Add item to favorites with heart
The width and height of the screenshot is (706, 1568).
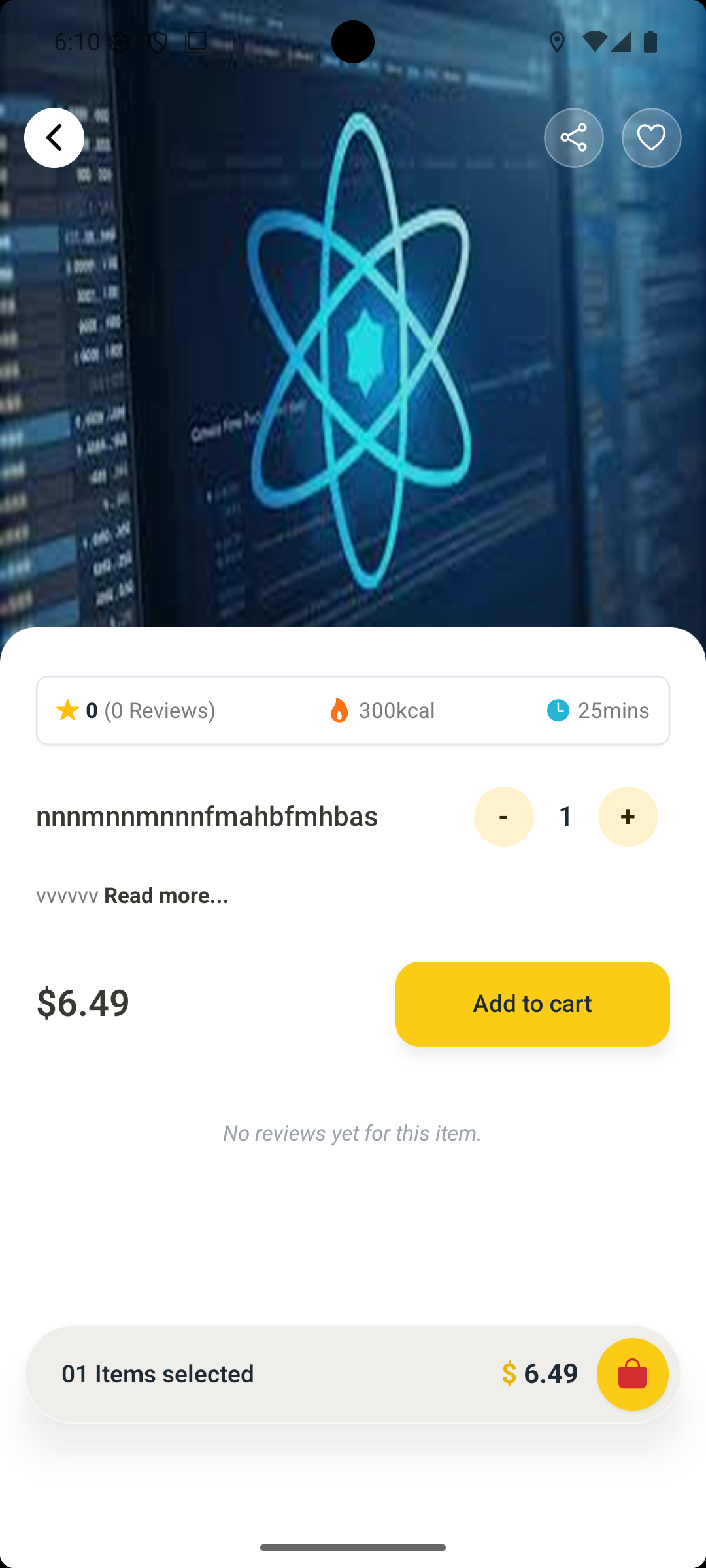tap(651, 138)
